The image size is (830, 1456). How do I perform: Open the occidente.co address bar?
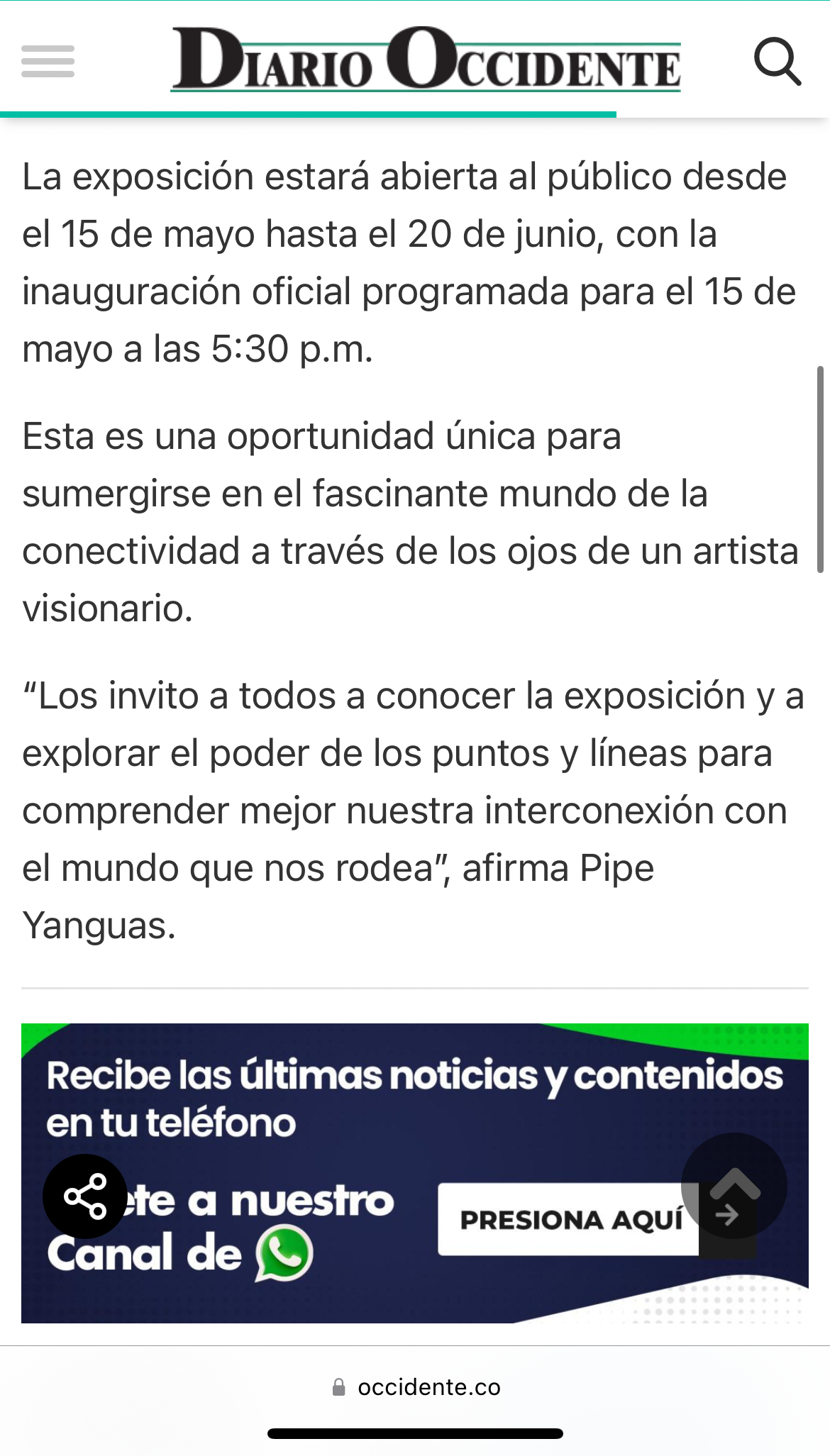point(416,1387)
